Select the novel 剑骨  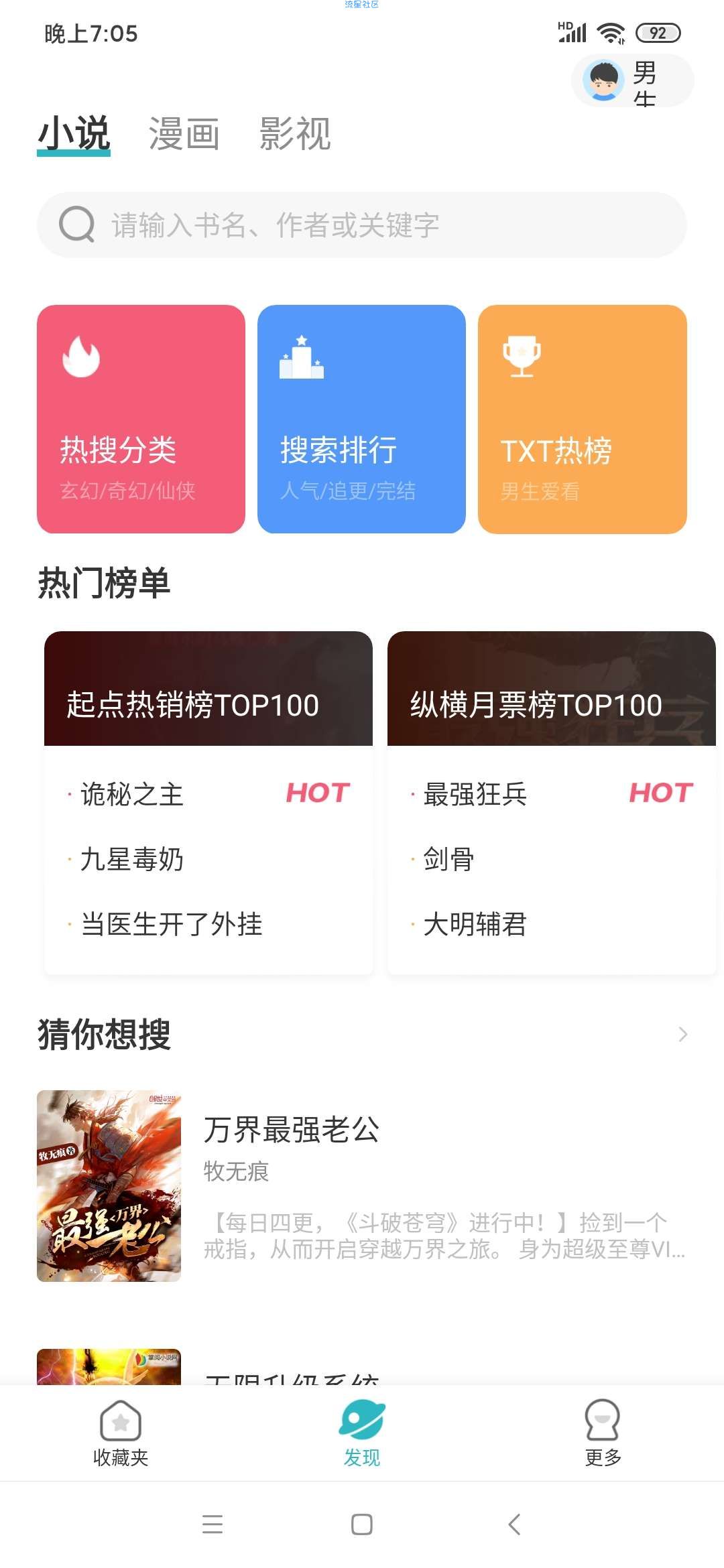pyautogui.click(x=448, y=860)
